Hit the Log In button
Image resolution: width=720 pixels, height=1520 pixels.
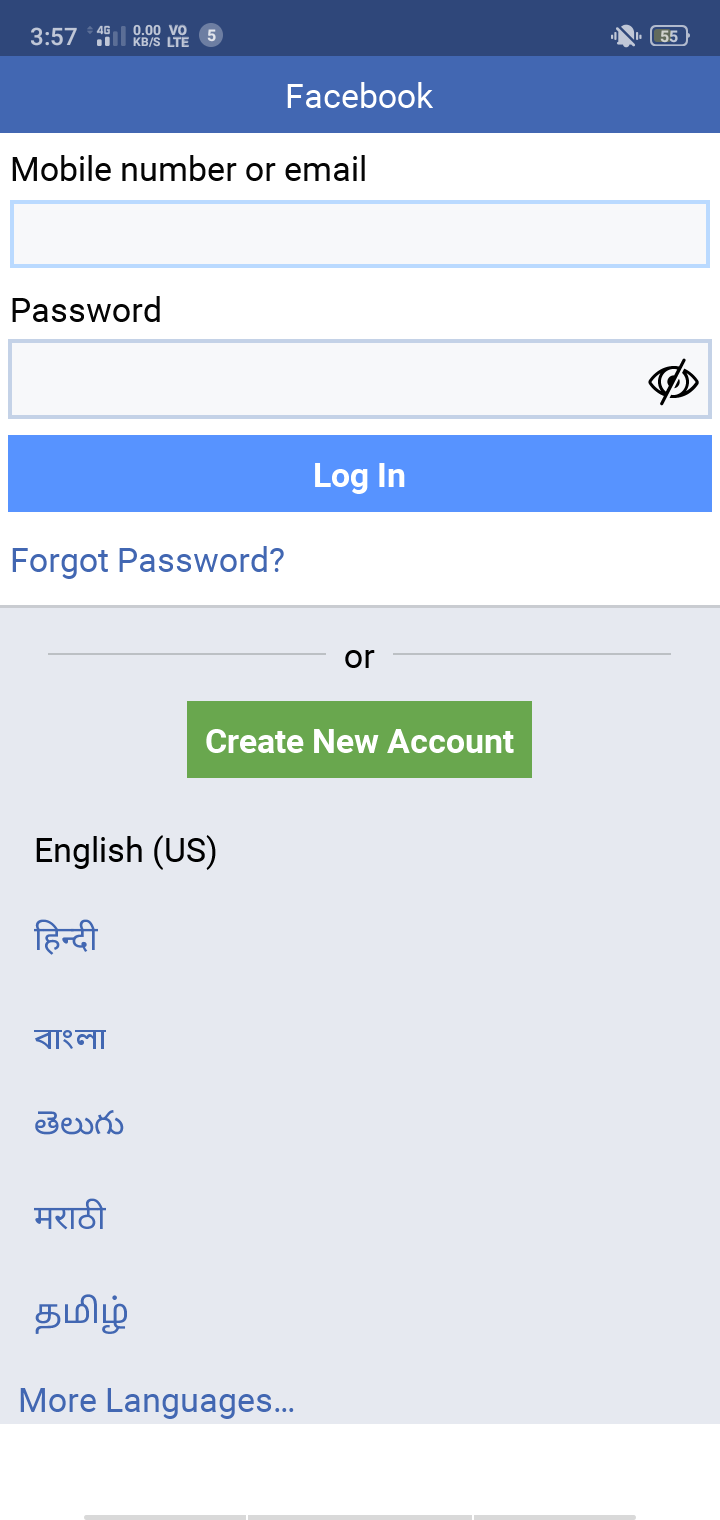[360, 474]
